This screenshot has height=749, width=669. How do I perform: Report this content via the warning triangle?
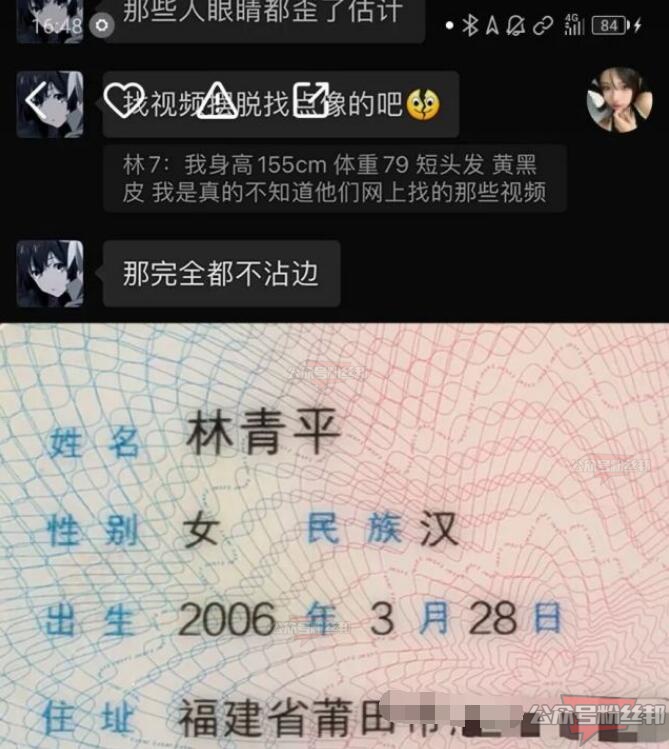[216, 101]
